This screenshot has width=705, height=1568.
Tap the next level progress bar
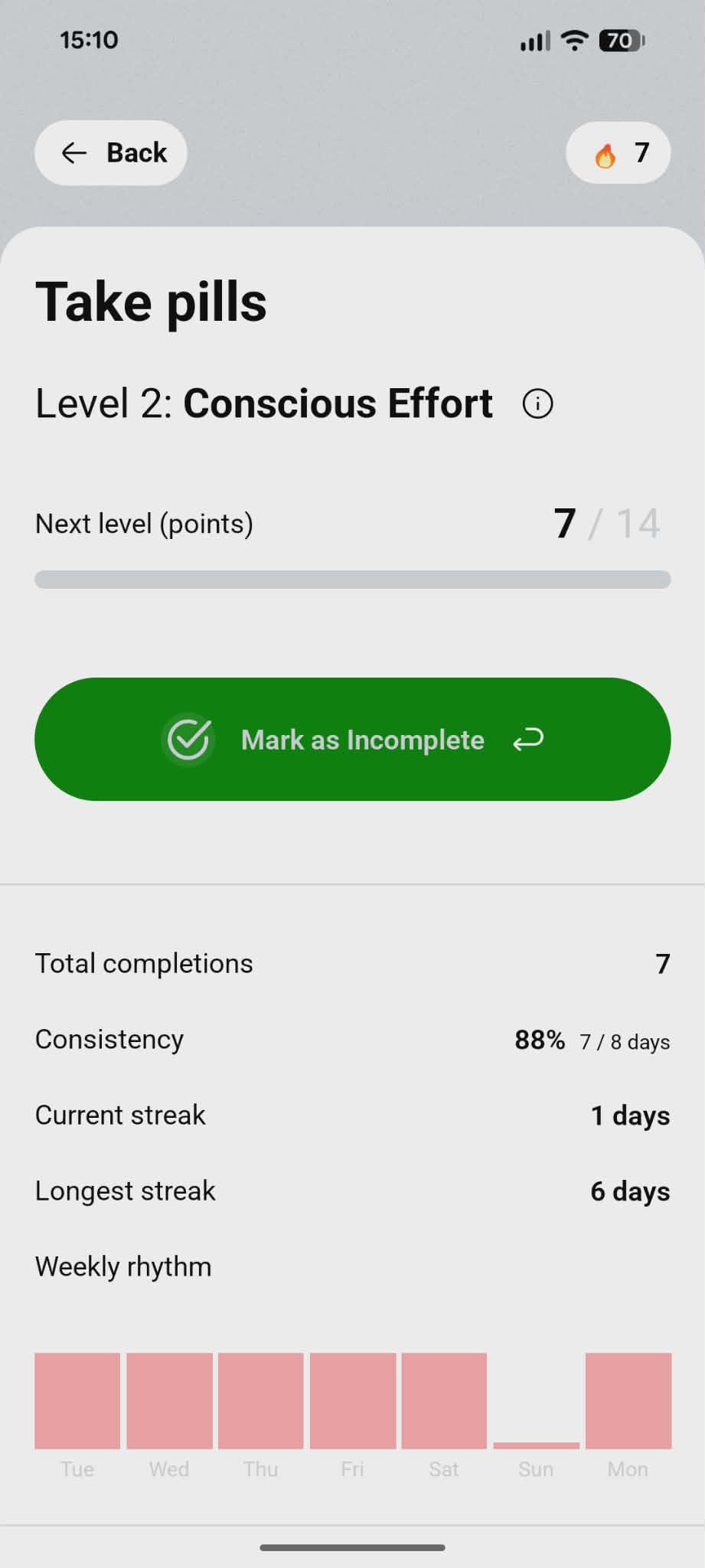352,580
